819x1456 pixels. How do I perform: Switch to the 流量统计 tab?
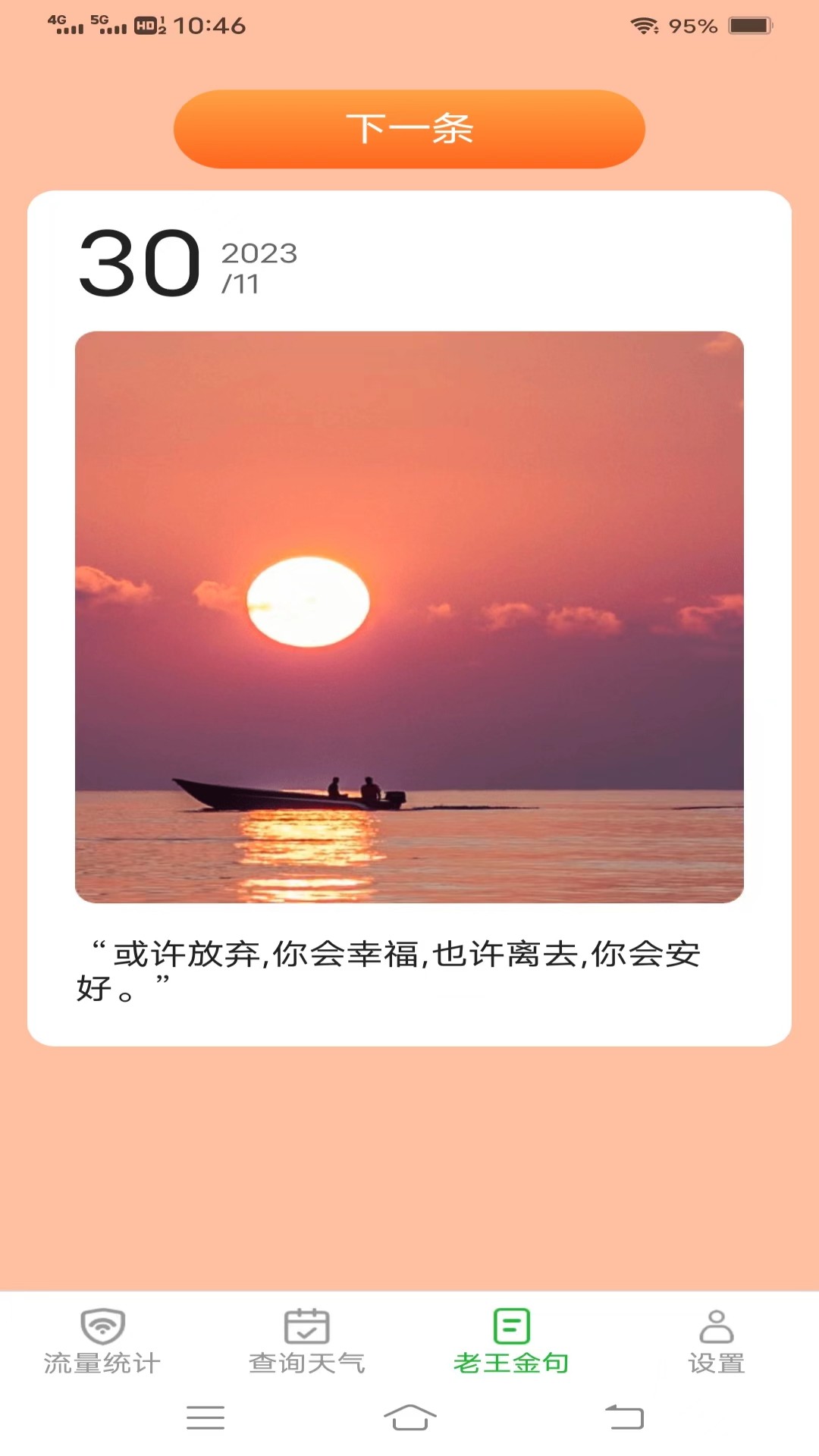tap(102, 1342)
